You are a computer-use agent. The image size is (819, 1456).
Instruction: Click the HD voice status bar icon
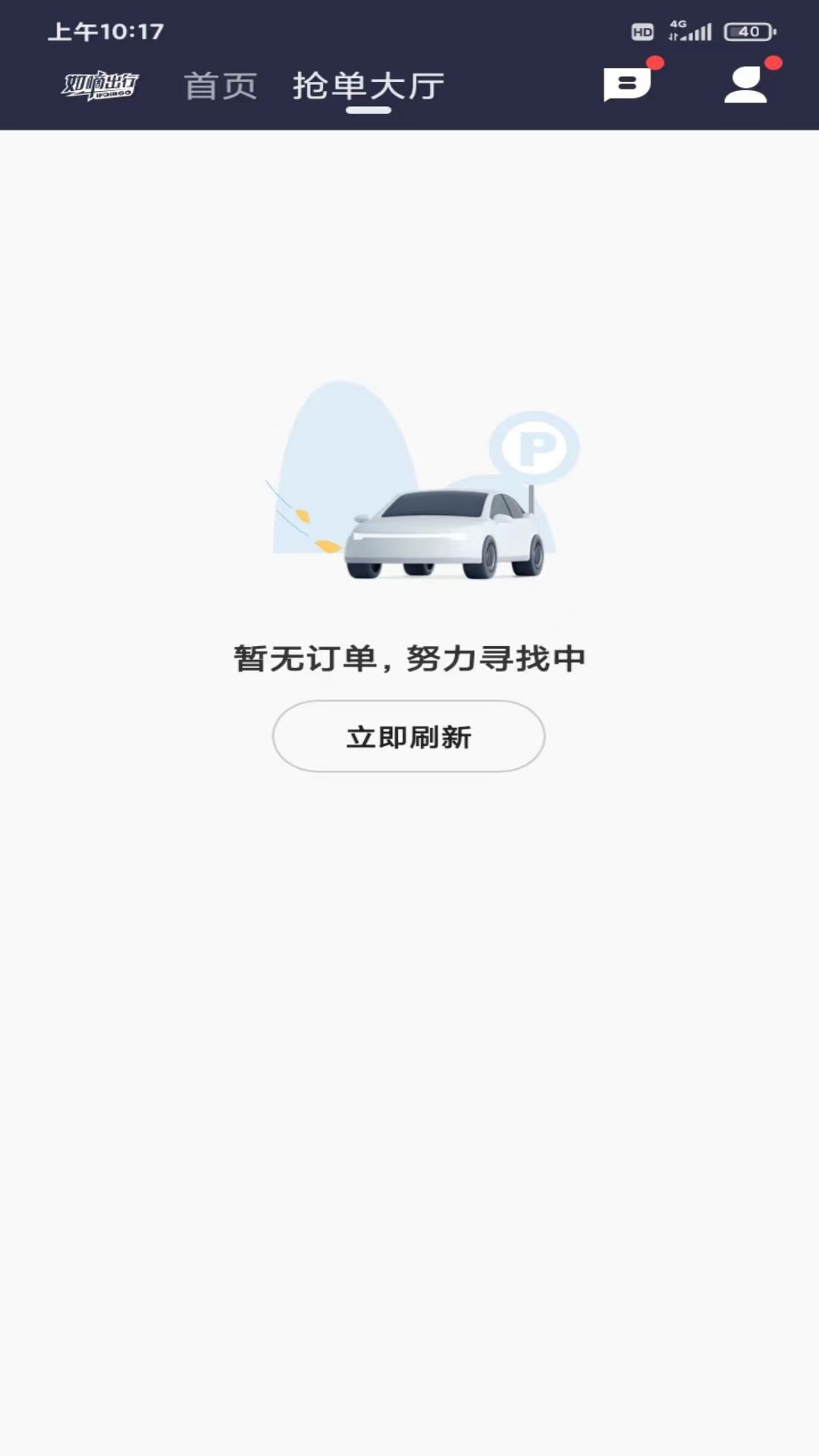point(642,31)
